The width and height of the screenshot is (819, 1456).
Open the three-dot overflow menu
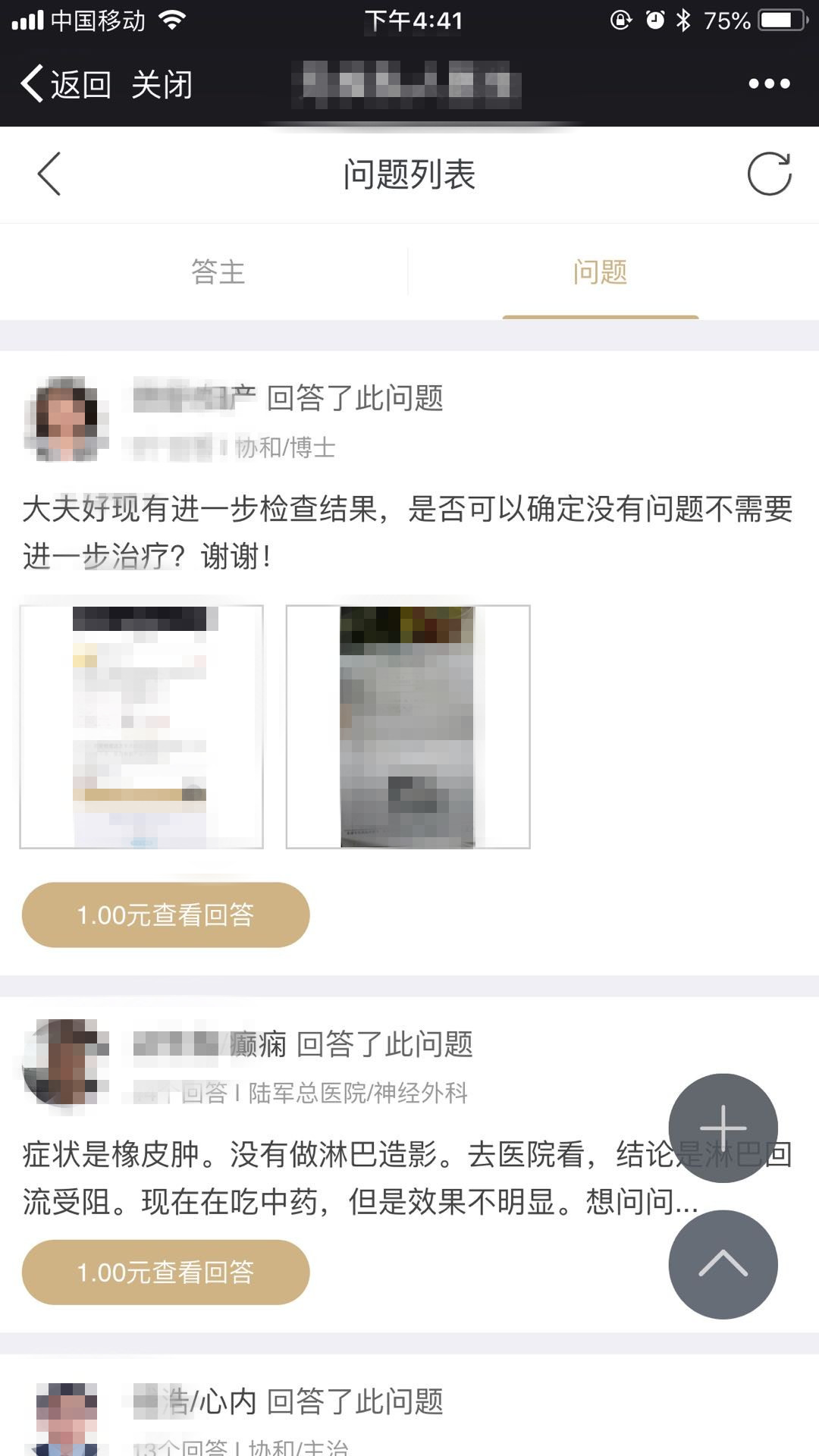pyautogui.click(x=769, y=83)
